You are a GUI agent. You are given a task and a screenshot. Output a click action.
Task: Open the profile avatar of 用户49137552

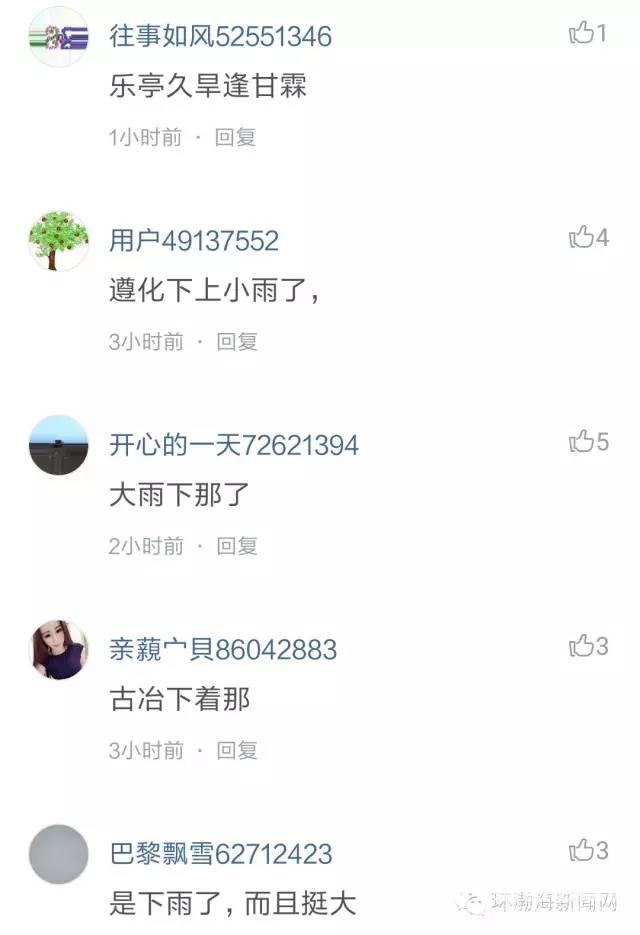[x=58, y=241]
